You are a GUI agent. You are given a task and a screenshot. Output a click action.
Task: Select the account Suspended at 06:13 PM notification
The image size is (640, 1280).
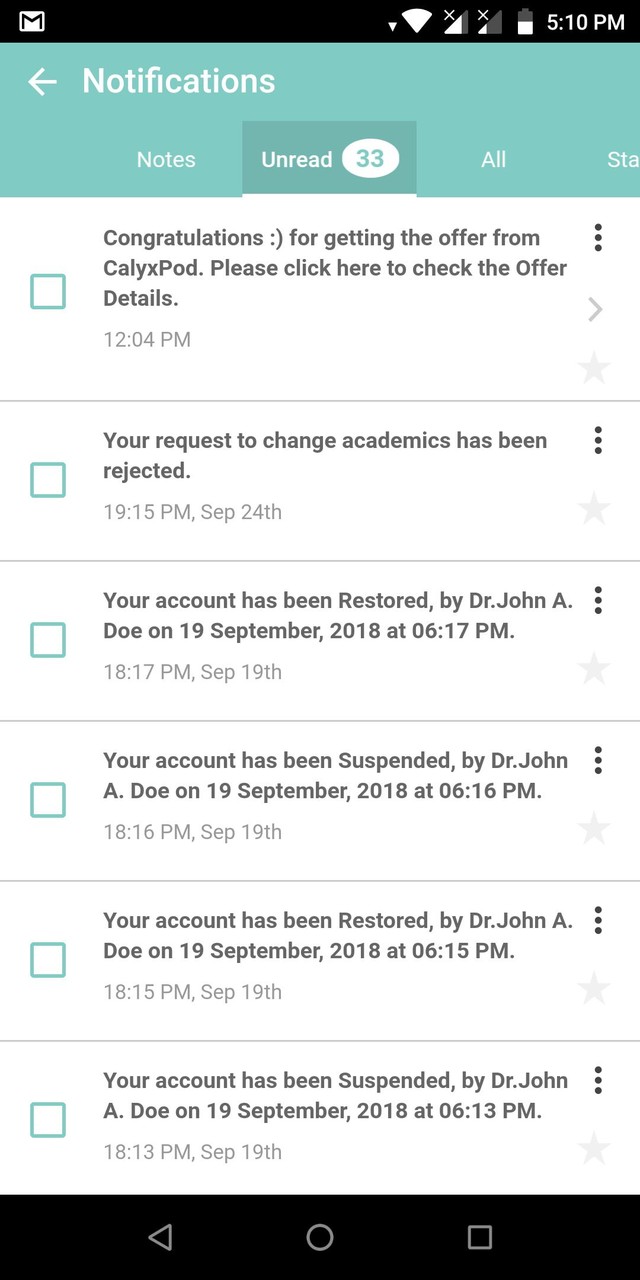point(48,1120)
